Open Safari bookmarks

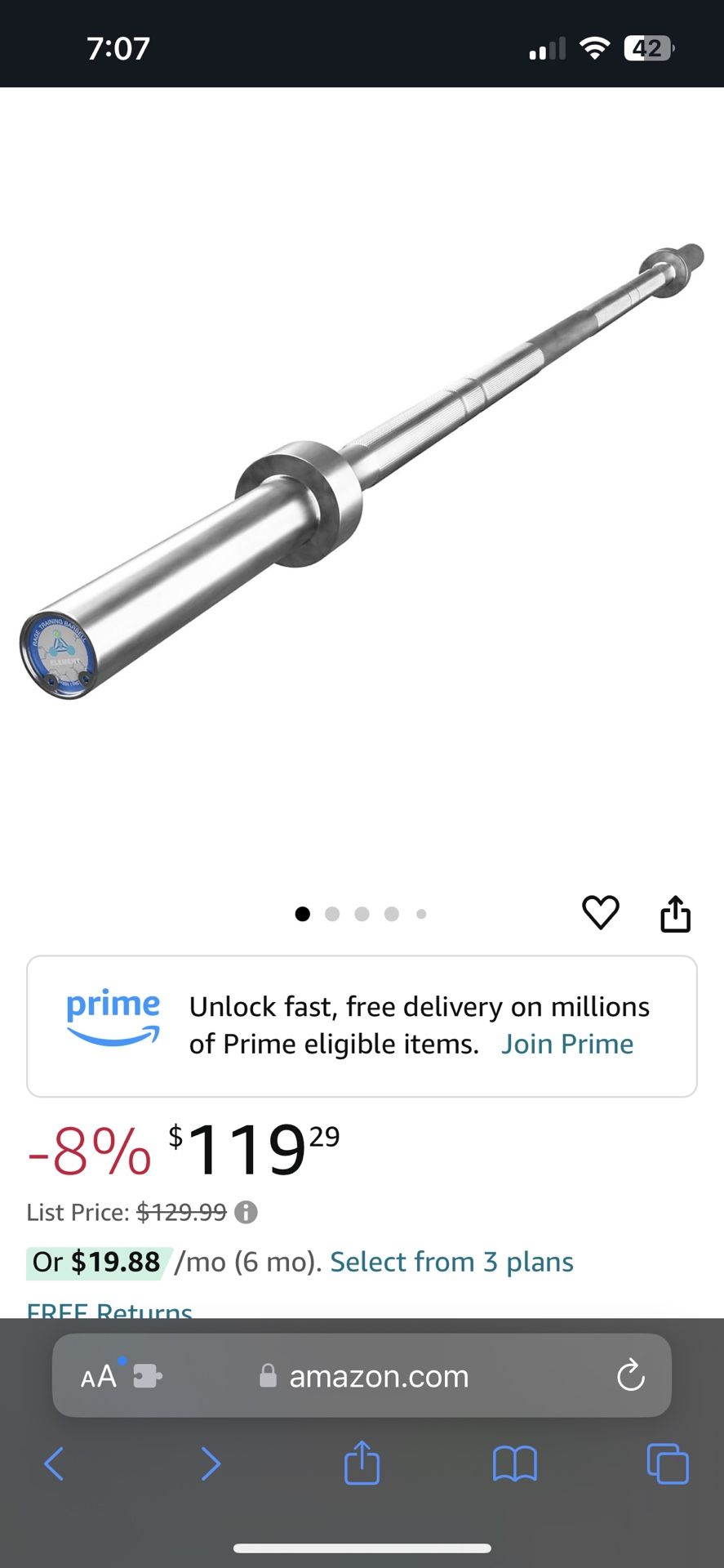(514, 1463)
